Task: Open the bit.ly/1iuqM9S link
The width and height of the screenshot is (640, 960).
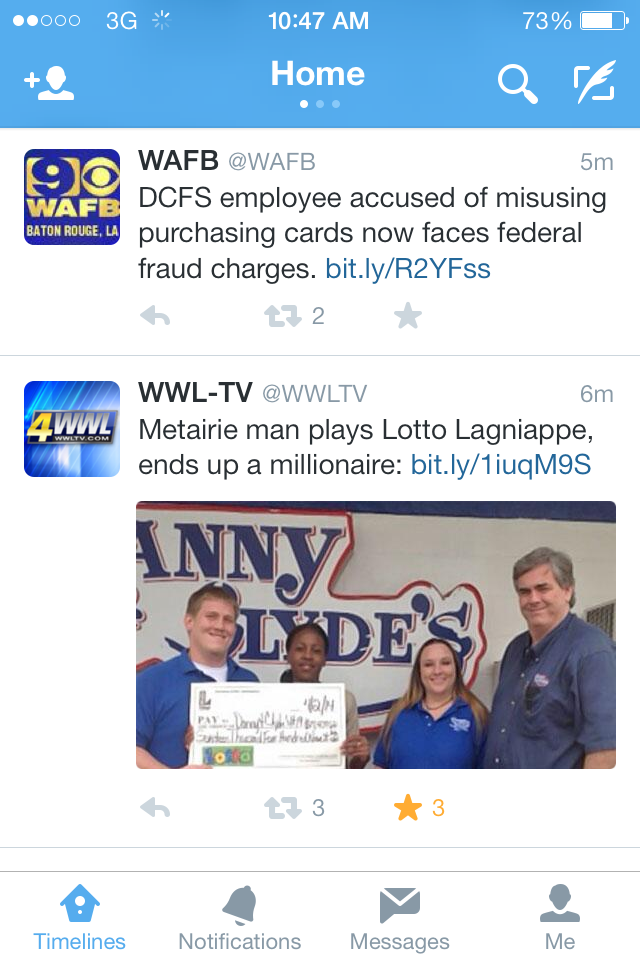Action: [501, 464]
